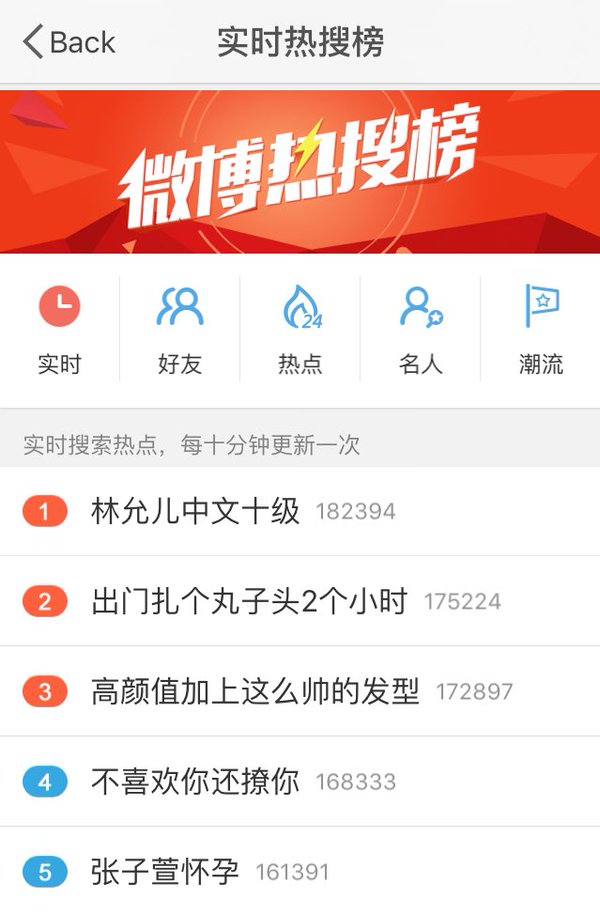Open hot search 出门扎个丸子头2个小时
The height and width of the screenshot is (914, 600).
pos(249,601)
